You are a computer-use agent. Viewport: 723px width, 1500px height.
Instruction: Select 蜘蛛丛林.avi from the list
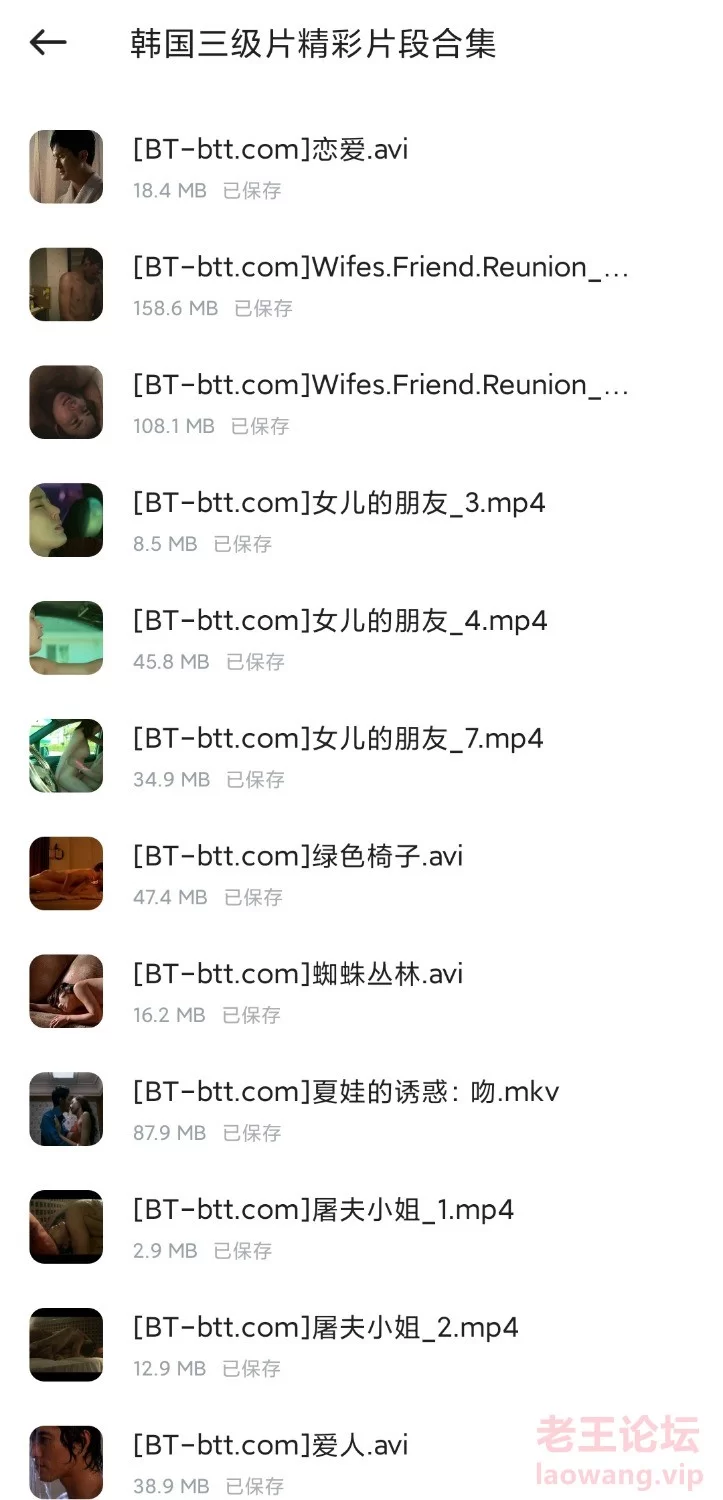pyautogui.click(x=361, y=991)
